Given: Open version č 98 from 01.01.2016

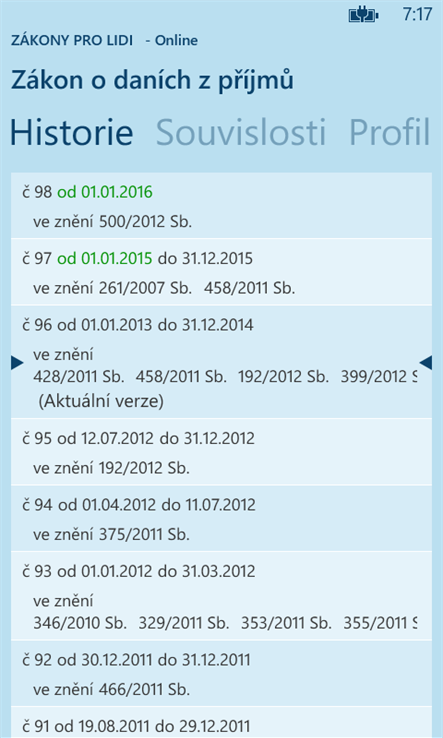Looking at the screenshot, I should [x=221, y=206].
